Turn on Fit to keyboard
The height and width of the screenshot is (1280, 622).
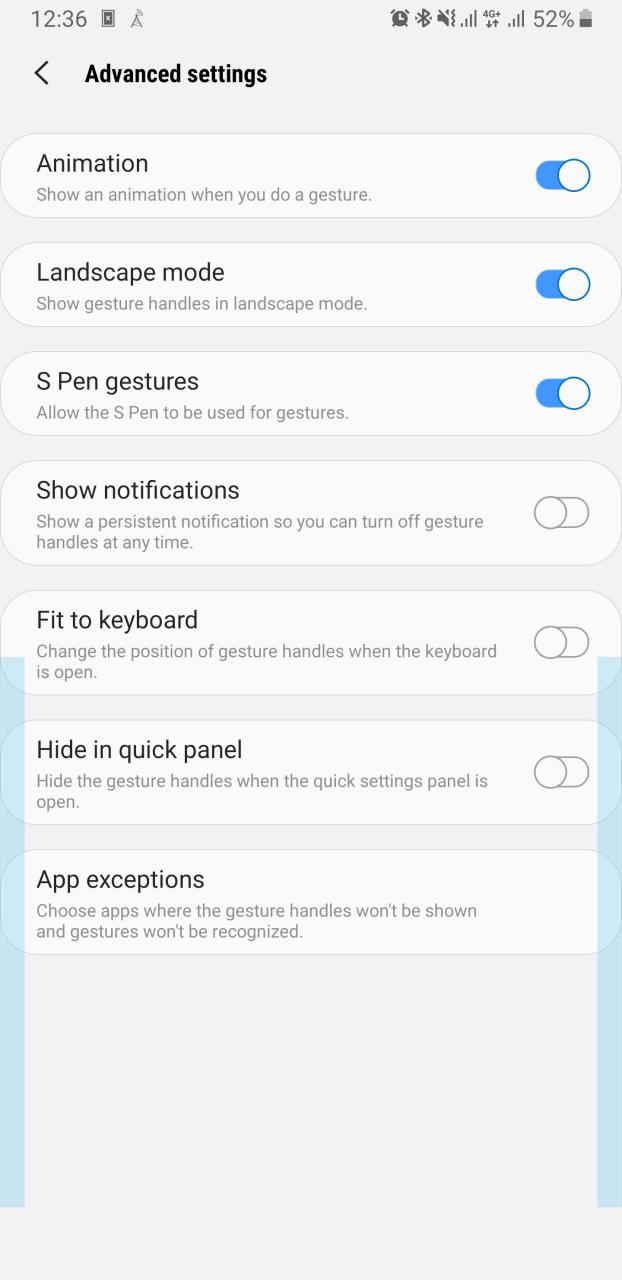(561, 642)
